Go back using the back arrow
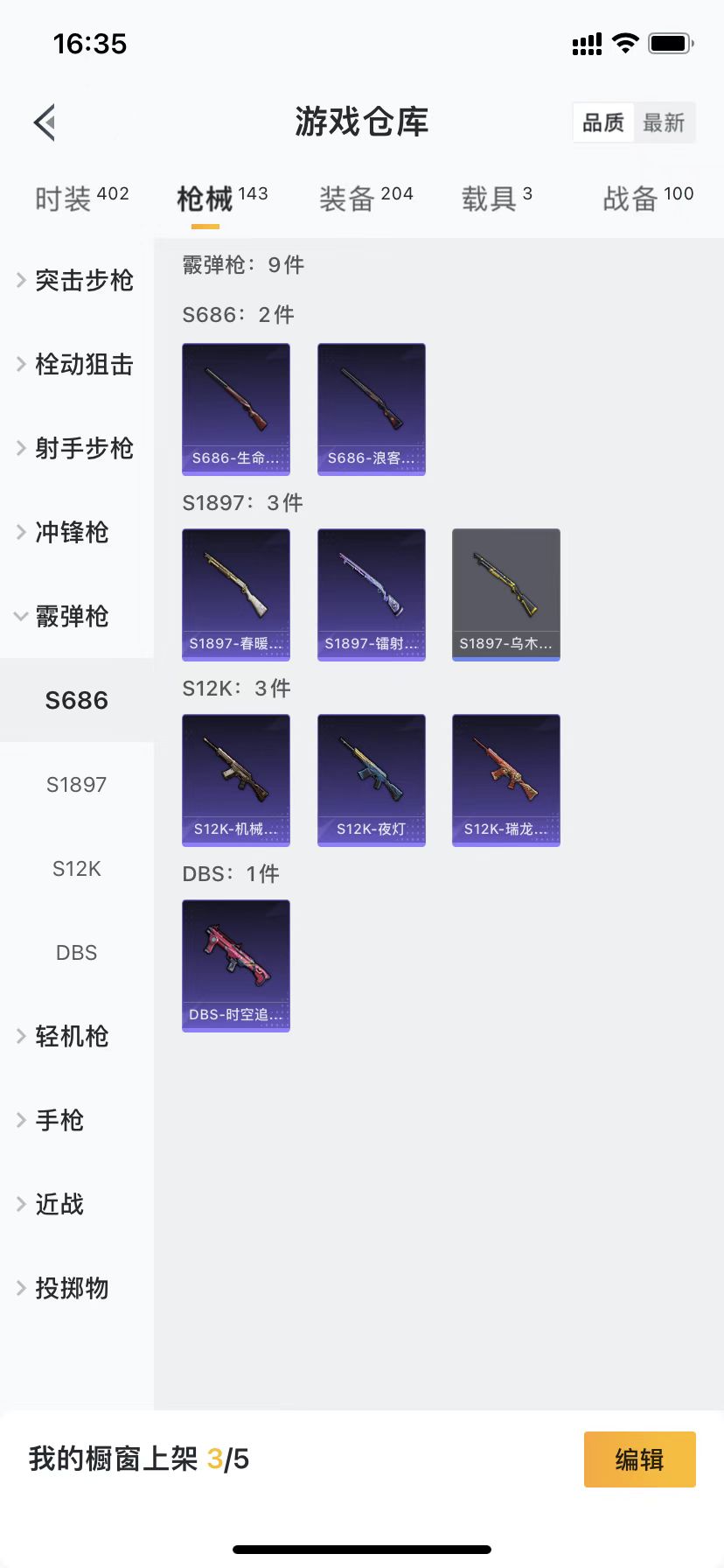 [x=45, y=122]
